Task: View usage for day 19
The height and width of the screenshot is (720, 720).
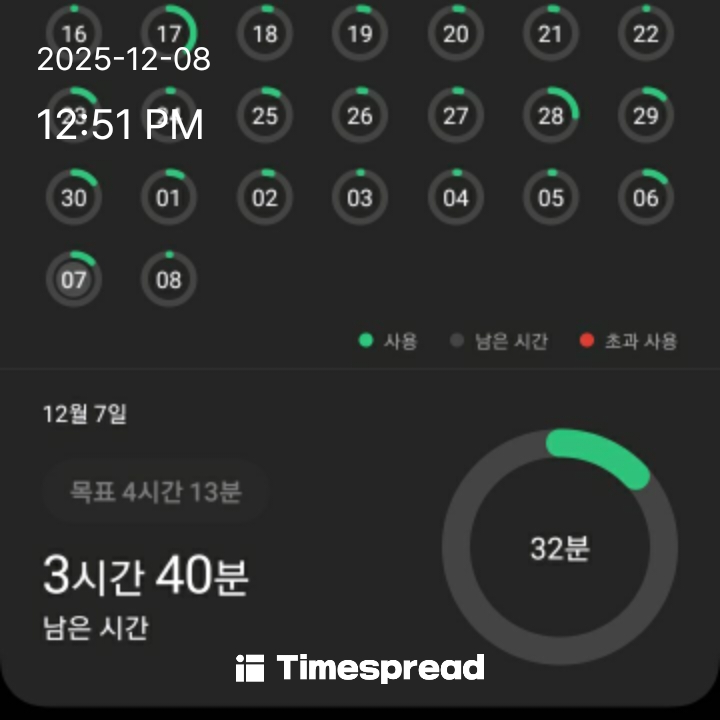Action: 360,34
